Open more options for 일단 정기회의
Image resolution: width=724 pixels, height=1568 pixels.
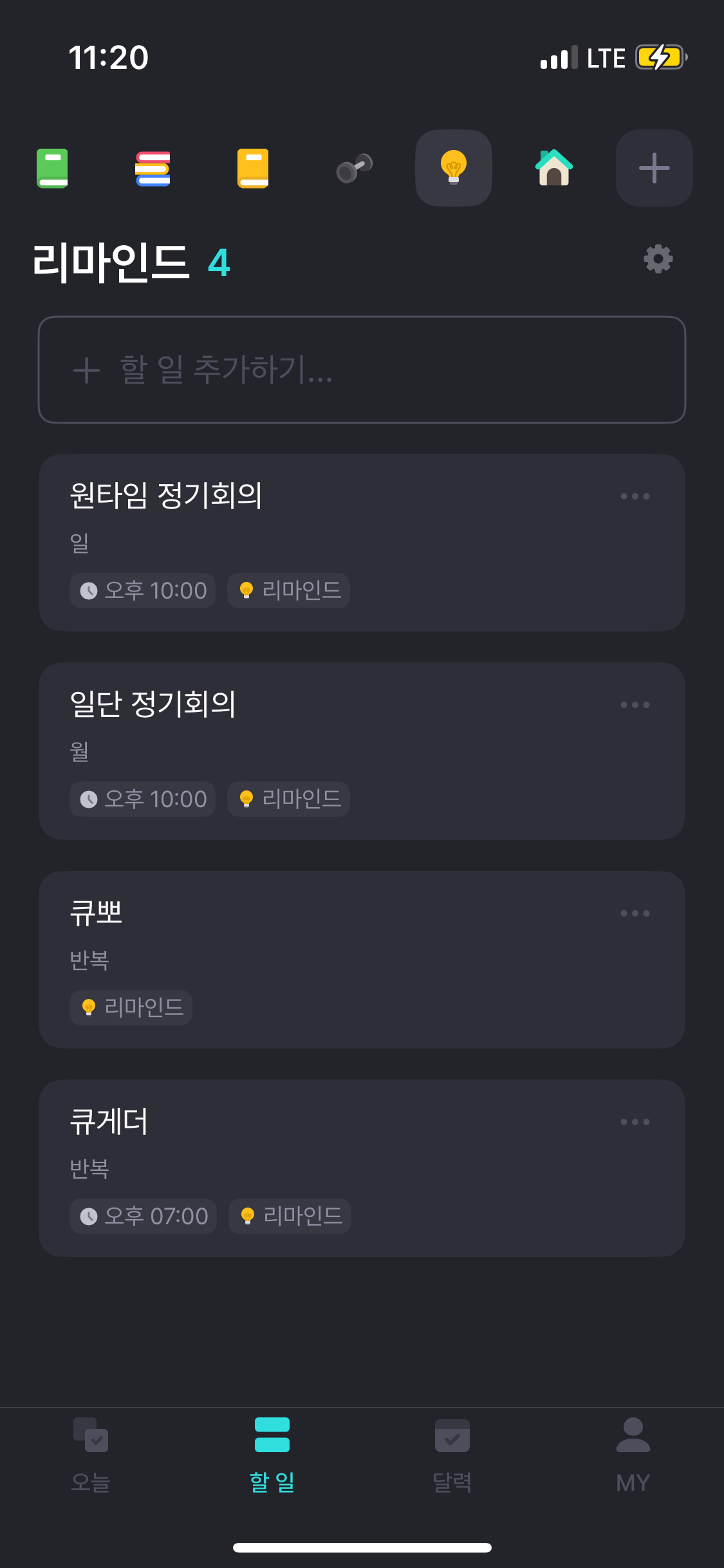pyautogui.click(x=635, y=705)
